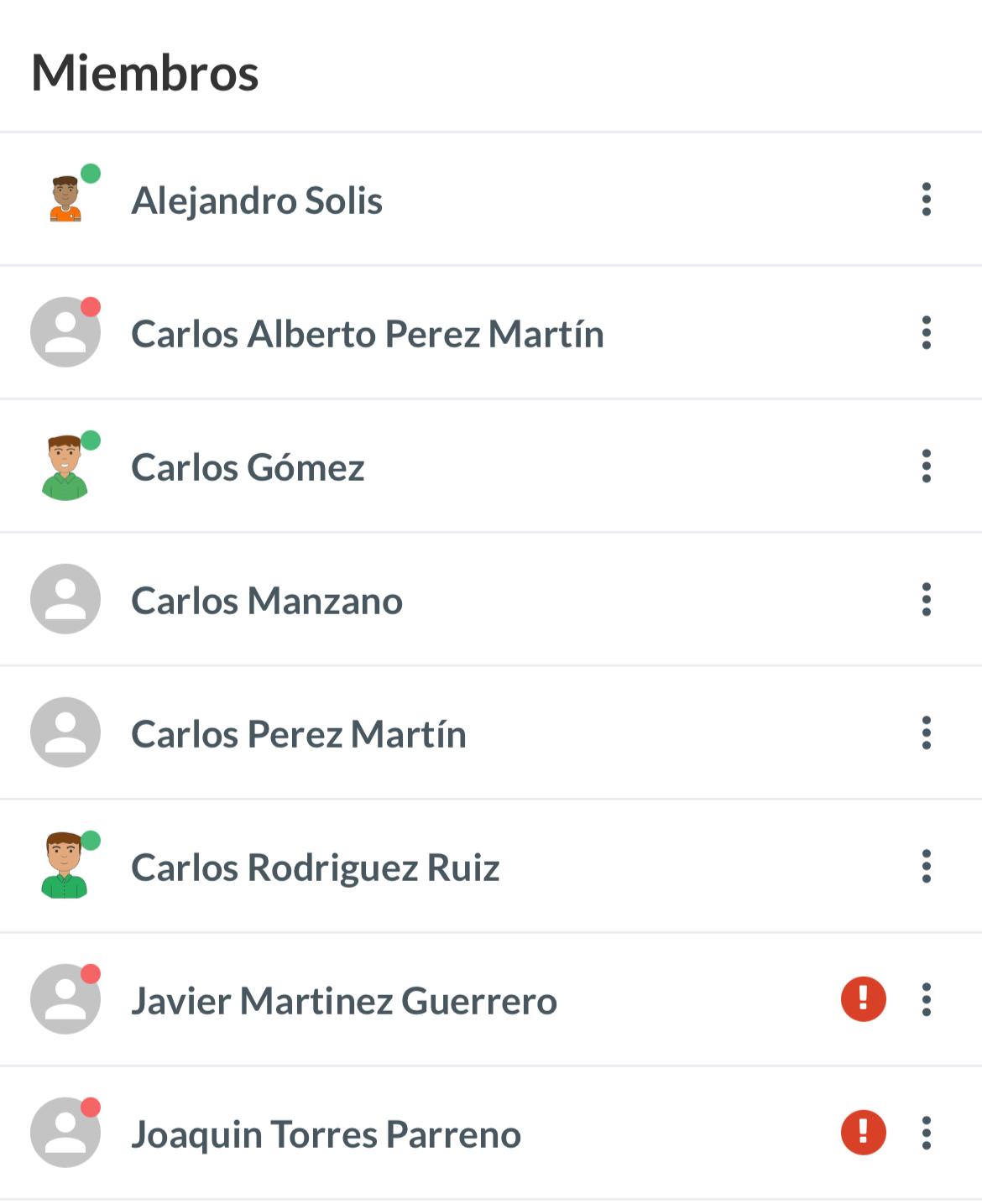982x1204 pixels.
Task: Select Carlos Manzano's placeholder avatar
Action: 65,599
